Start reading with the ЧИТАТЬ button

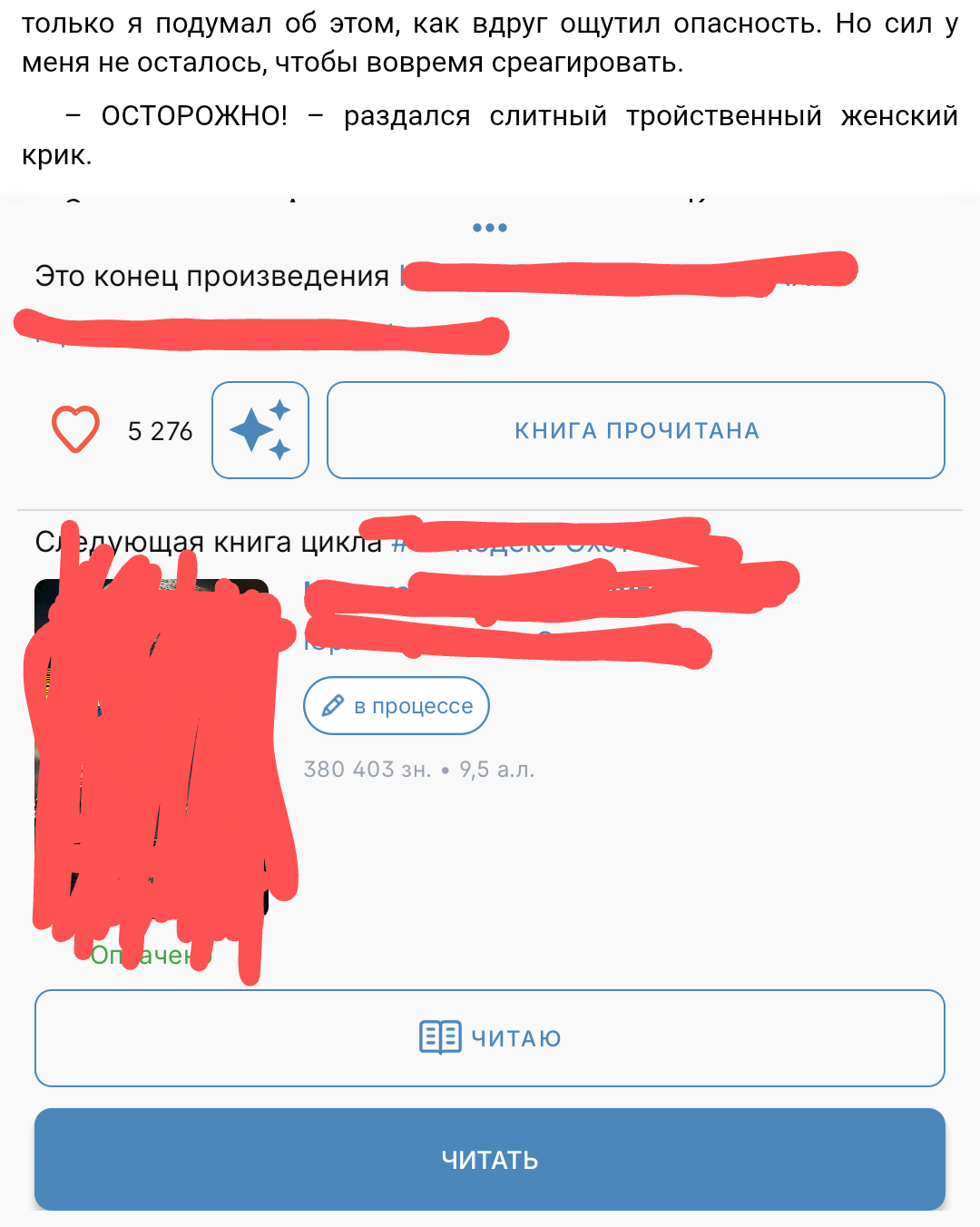coord(490,1159)
